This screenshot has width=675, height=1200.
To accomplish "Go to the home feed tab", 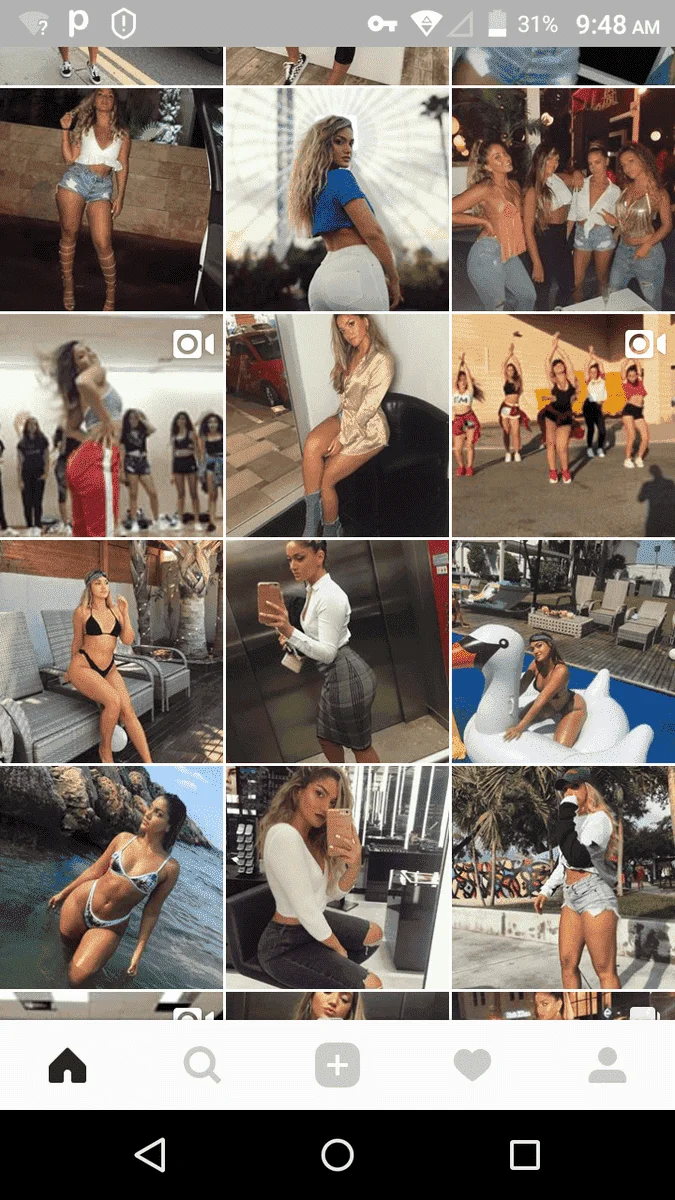I will coord(67,1066).
